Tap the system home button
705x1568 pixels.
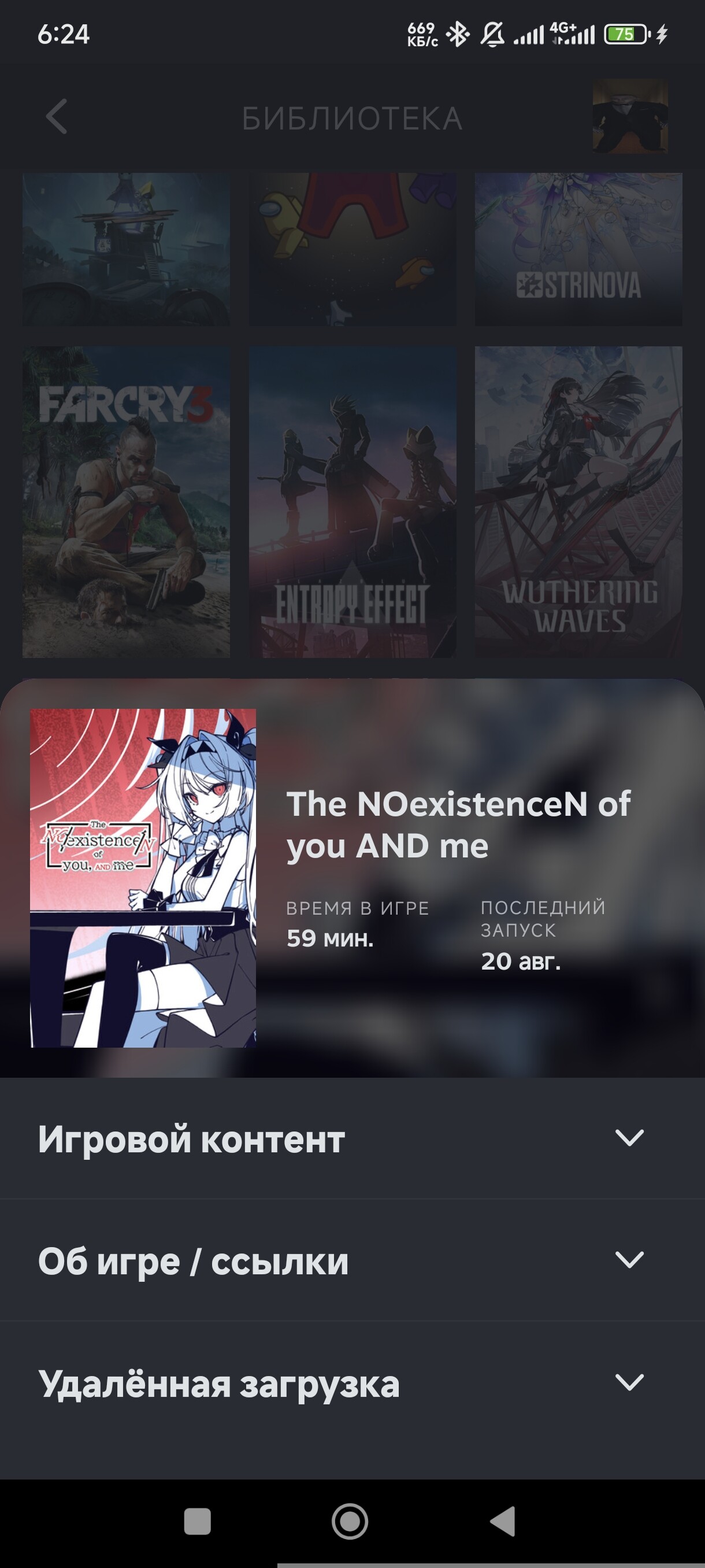tap(350, 1522)
